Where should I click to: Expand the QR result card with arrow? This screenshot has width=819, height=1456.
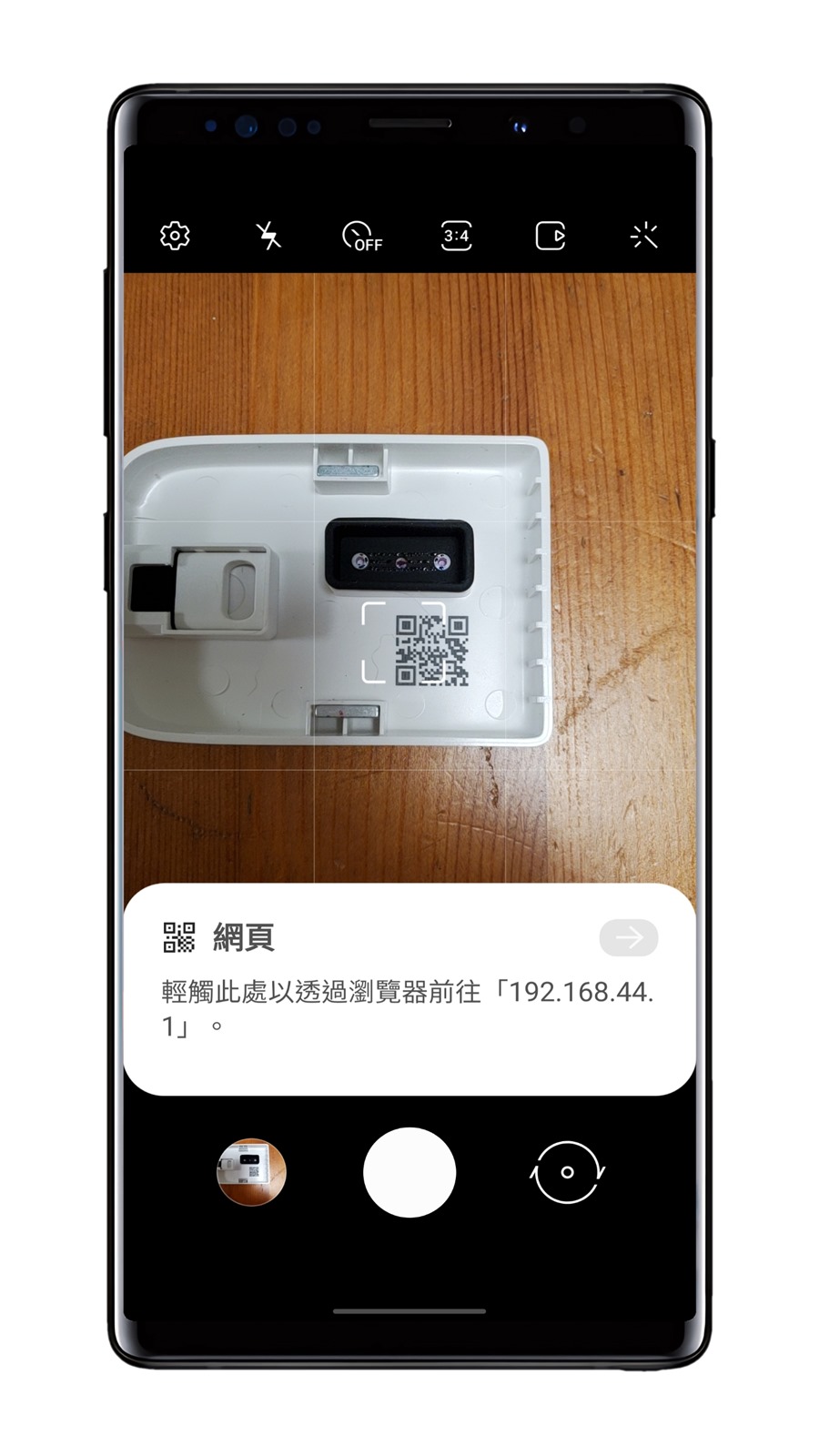coord(629,938)
